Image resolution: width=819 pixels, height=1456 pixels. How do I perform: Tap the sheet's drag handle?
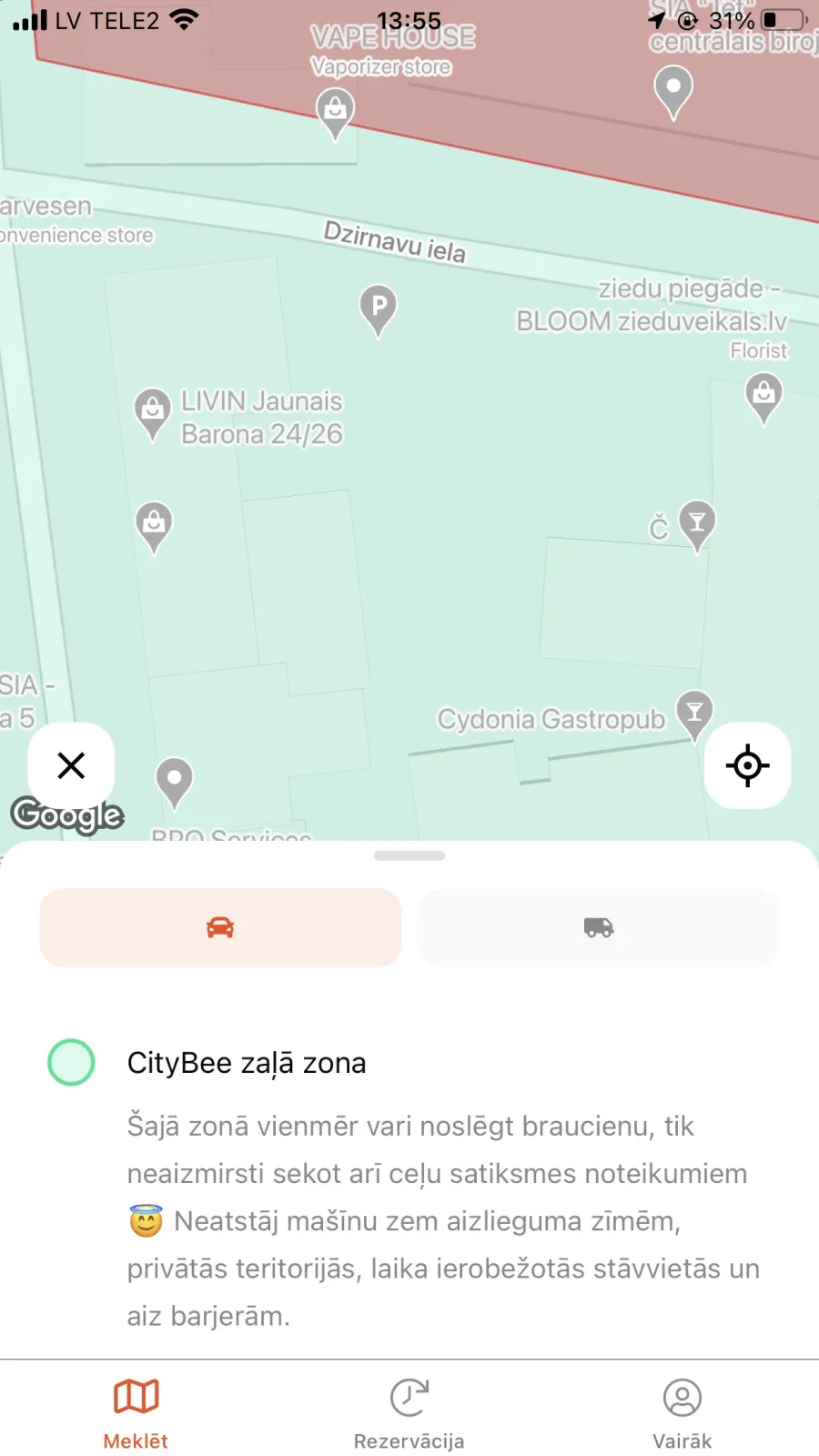coord(409,855)
